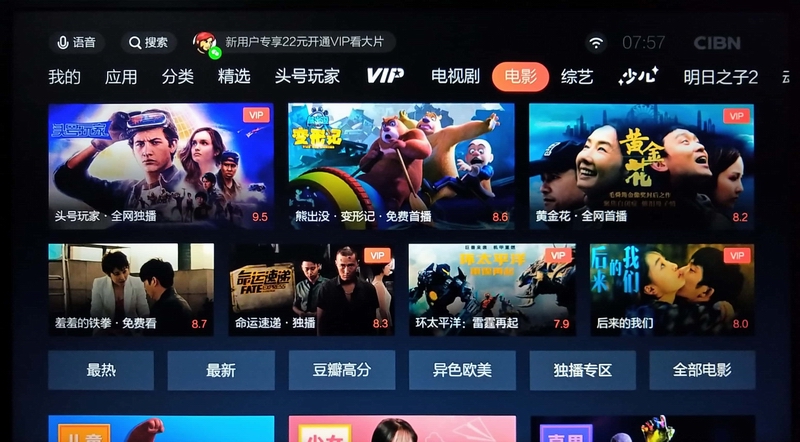Select the 豆瓣高分 filter button

pos(343,370)
